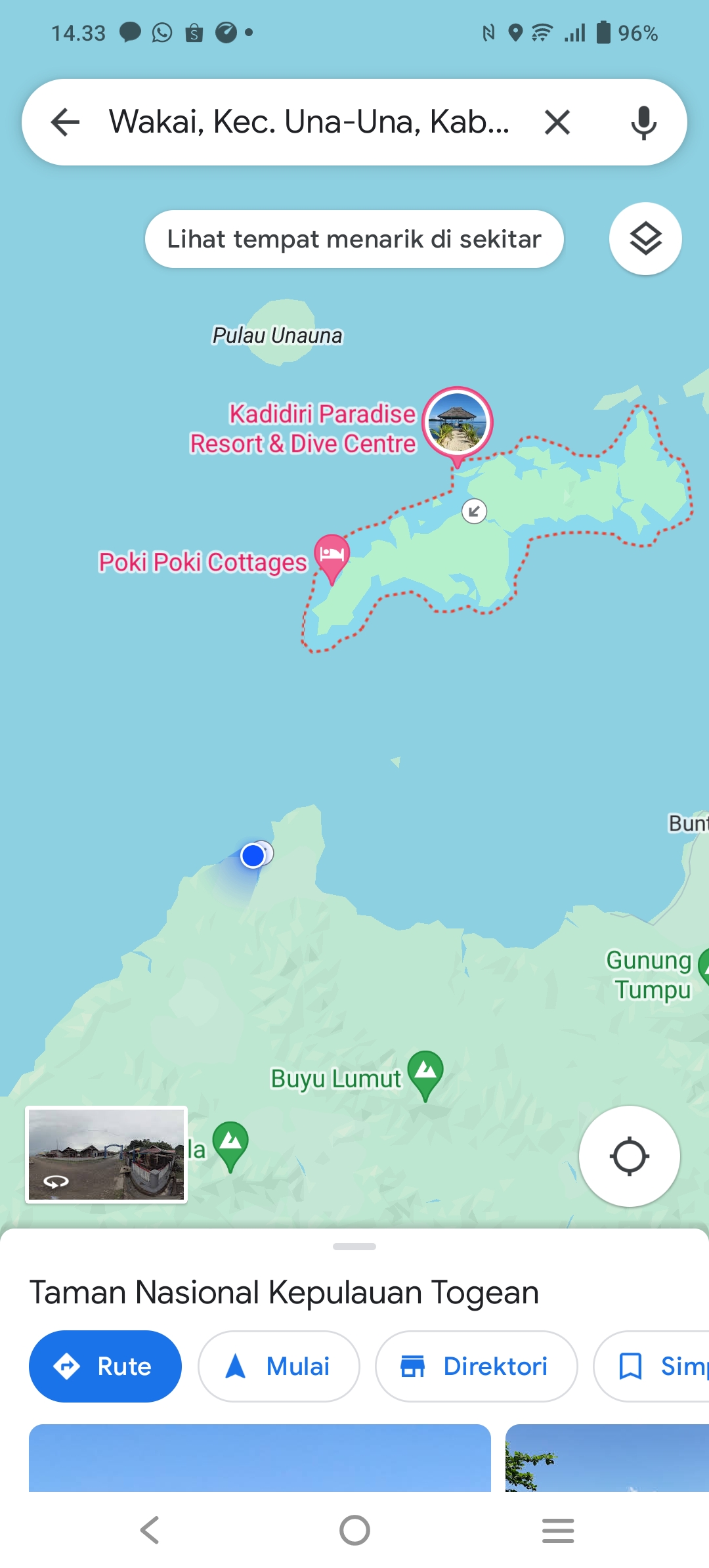Get directions with the Rute button

click(105, 1366)
